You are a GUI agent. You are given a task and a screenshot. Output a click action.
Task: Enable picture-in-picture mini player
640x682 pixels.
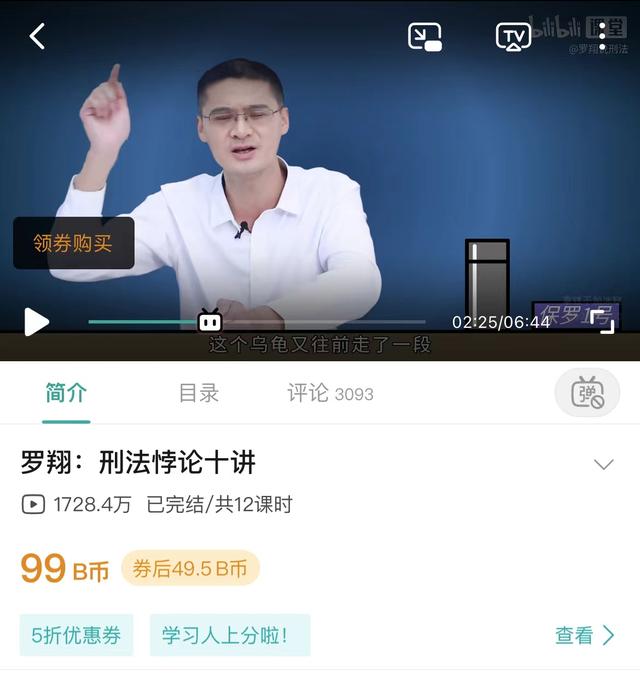(x=425, y=37)
